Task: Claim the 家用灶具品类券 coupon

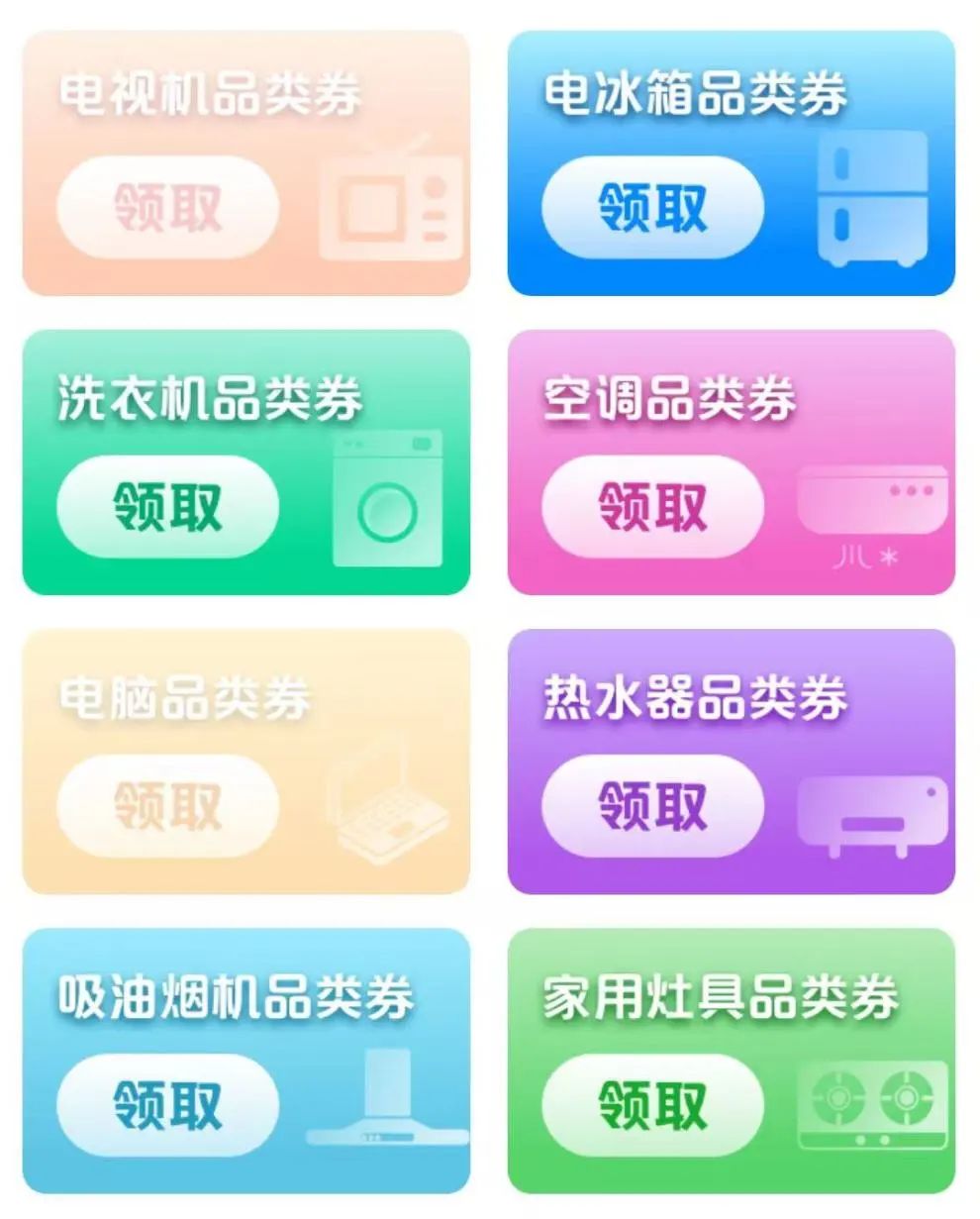Action: (x=652, y=1105)
